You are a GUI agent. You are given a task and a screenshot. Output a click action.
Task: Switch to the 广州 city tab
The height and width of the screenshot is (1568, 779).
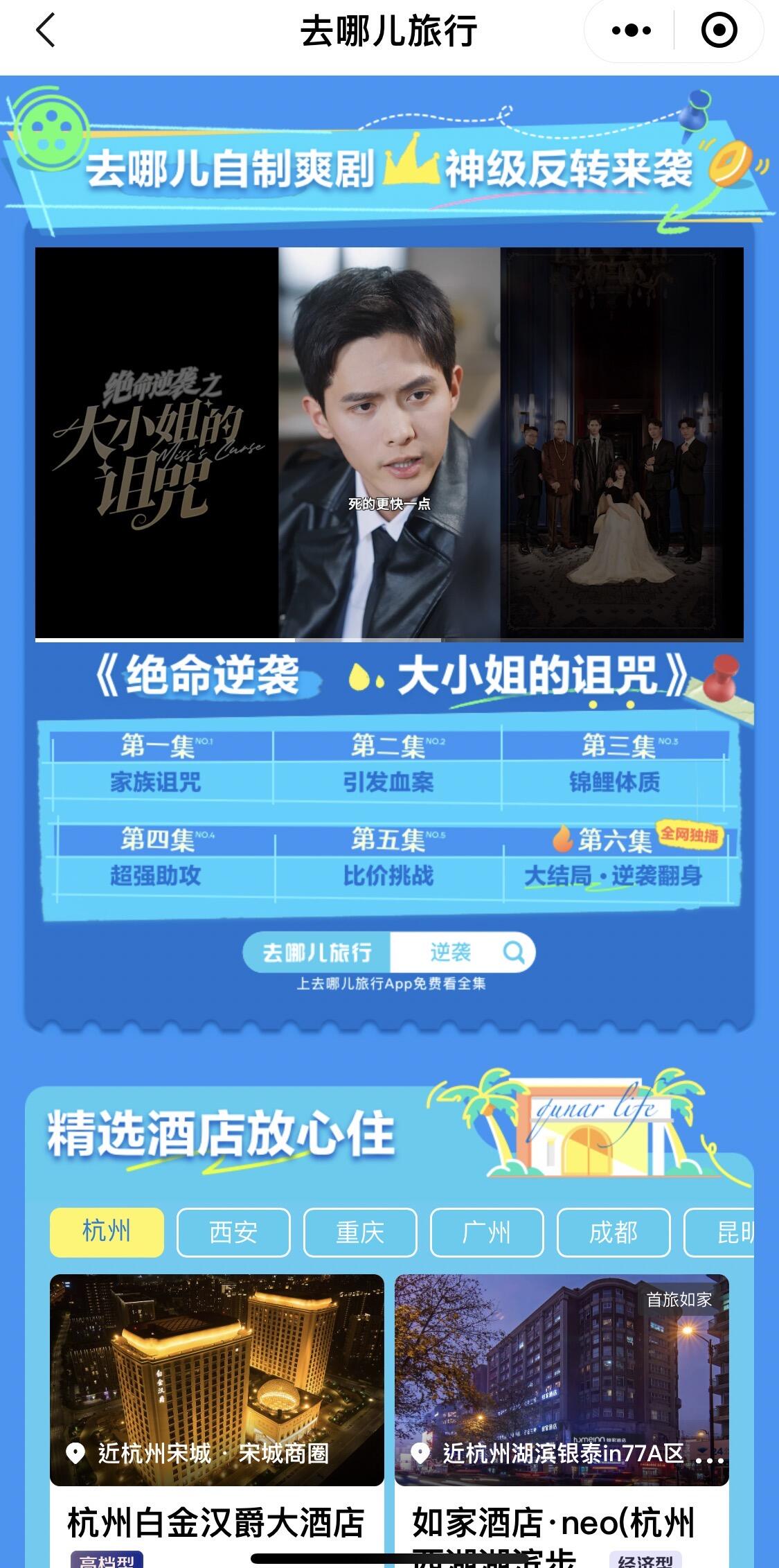(487, 1232)
